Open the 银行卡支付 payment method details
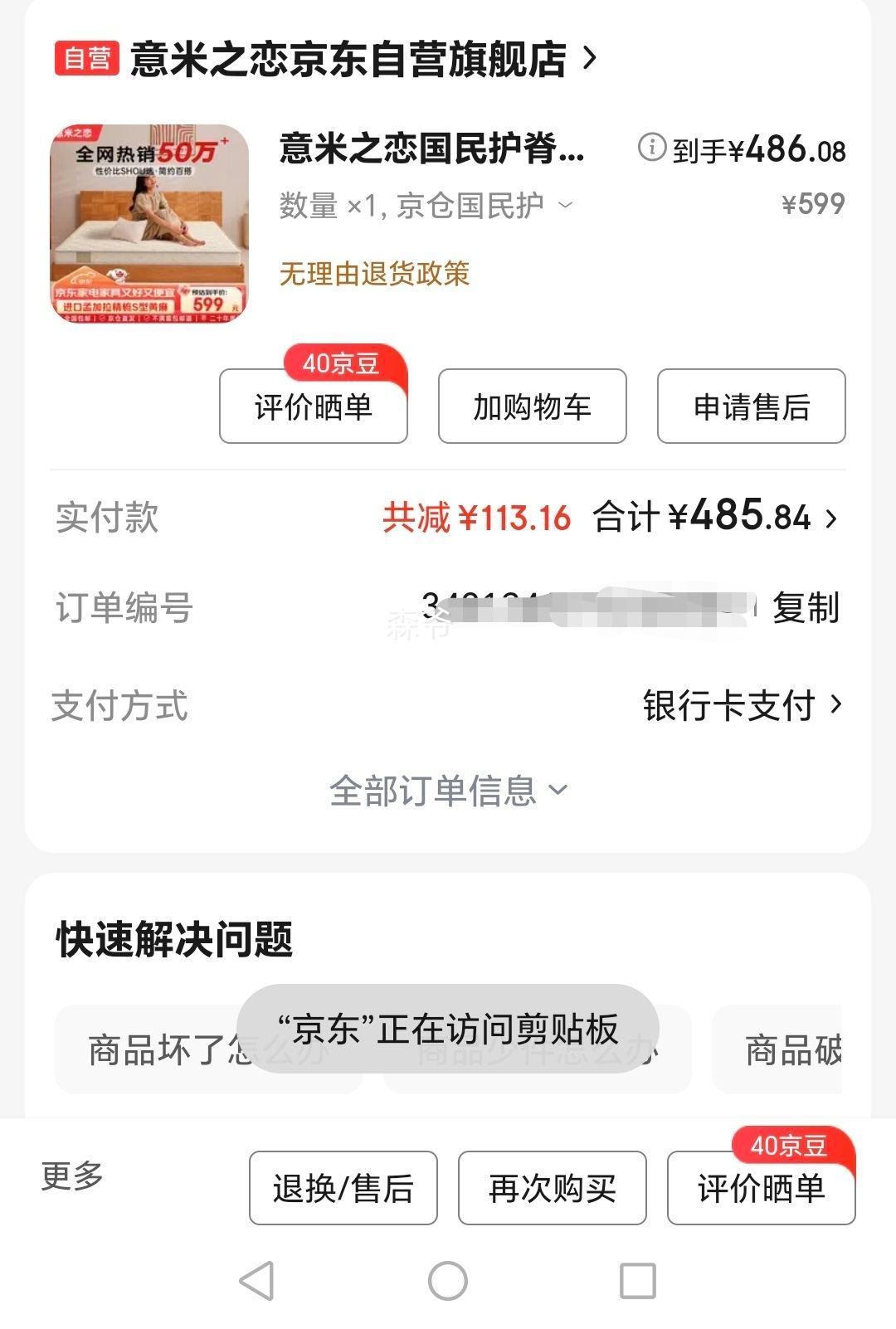Image resolution: width=896 pixels, height=1329 pixels. pos(742,706)
